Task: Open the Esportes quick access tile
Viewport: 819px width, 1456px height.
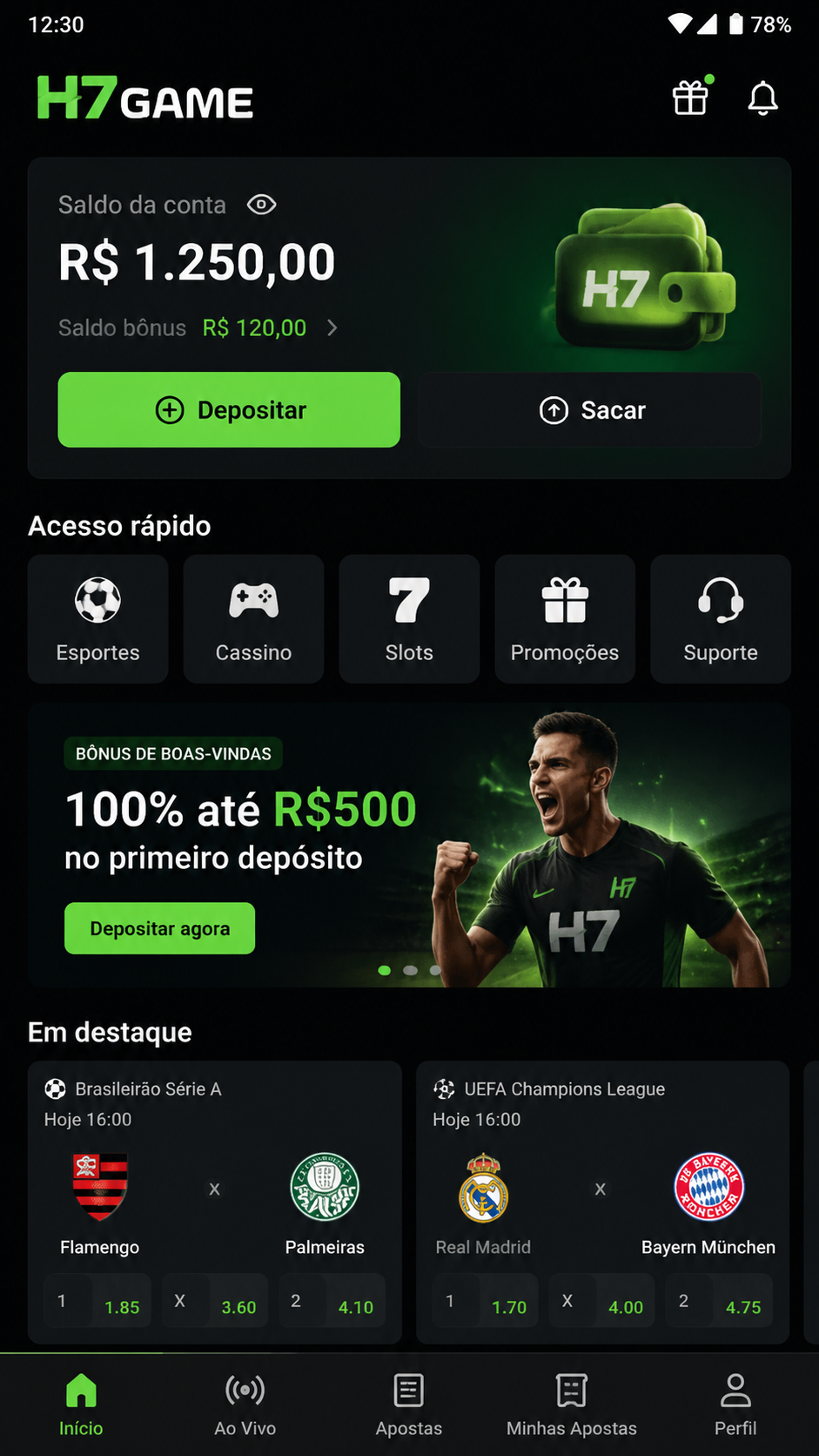Action: (97, 618)
